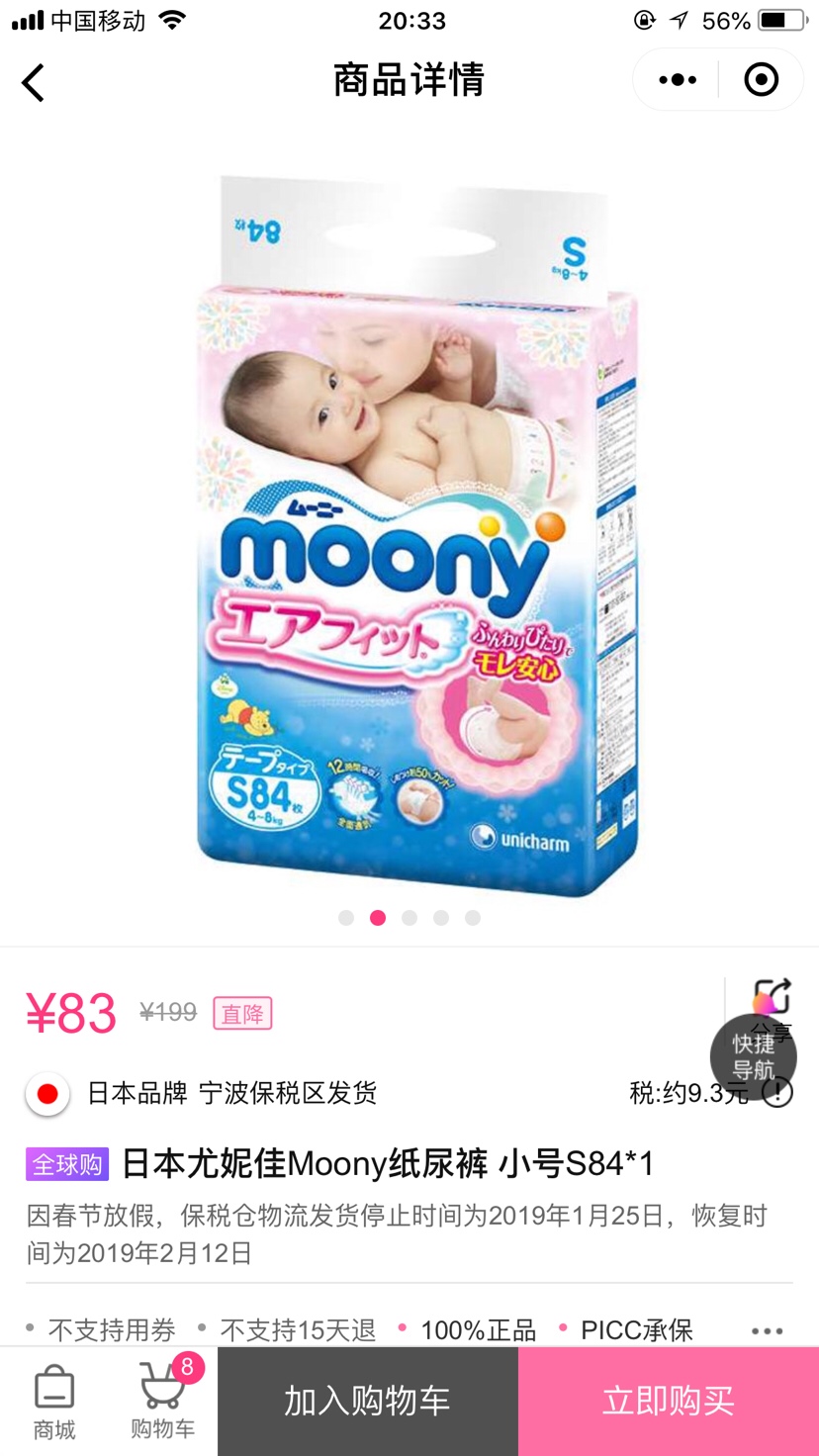Viewport: 819px width, 1456px height.
Task: Open the Moony diaper product image
Action: (415, 534)
